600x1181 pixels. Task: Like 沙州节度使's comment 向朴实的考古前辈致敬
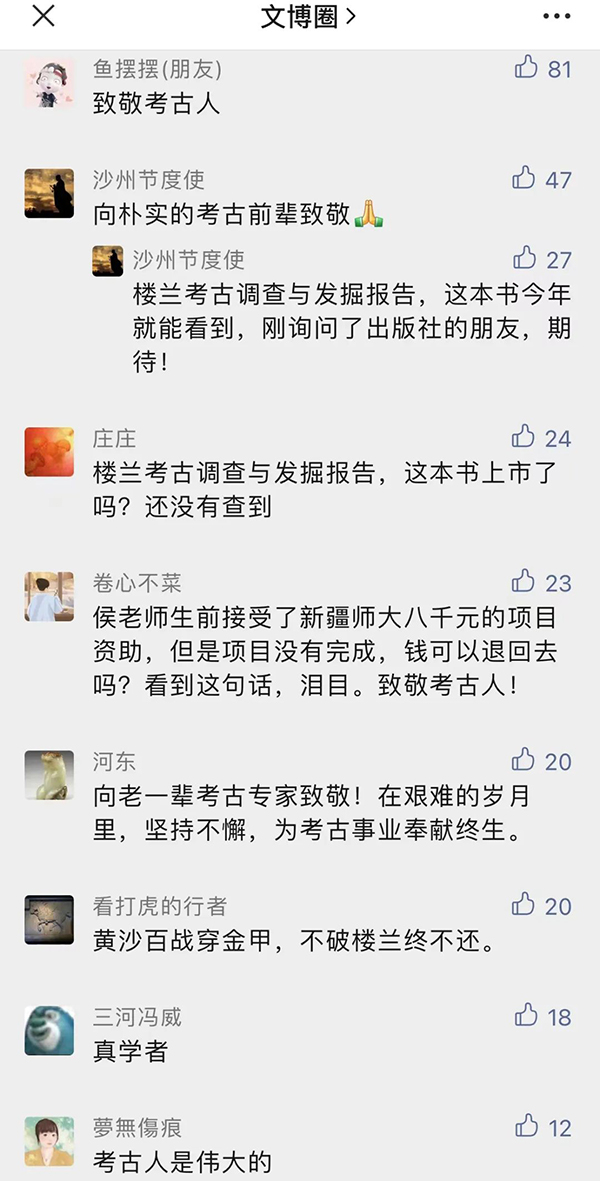coord(526,179)
